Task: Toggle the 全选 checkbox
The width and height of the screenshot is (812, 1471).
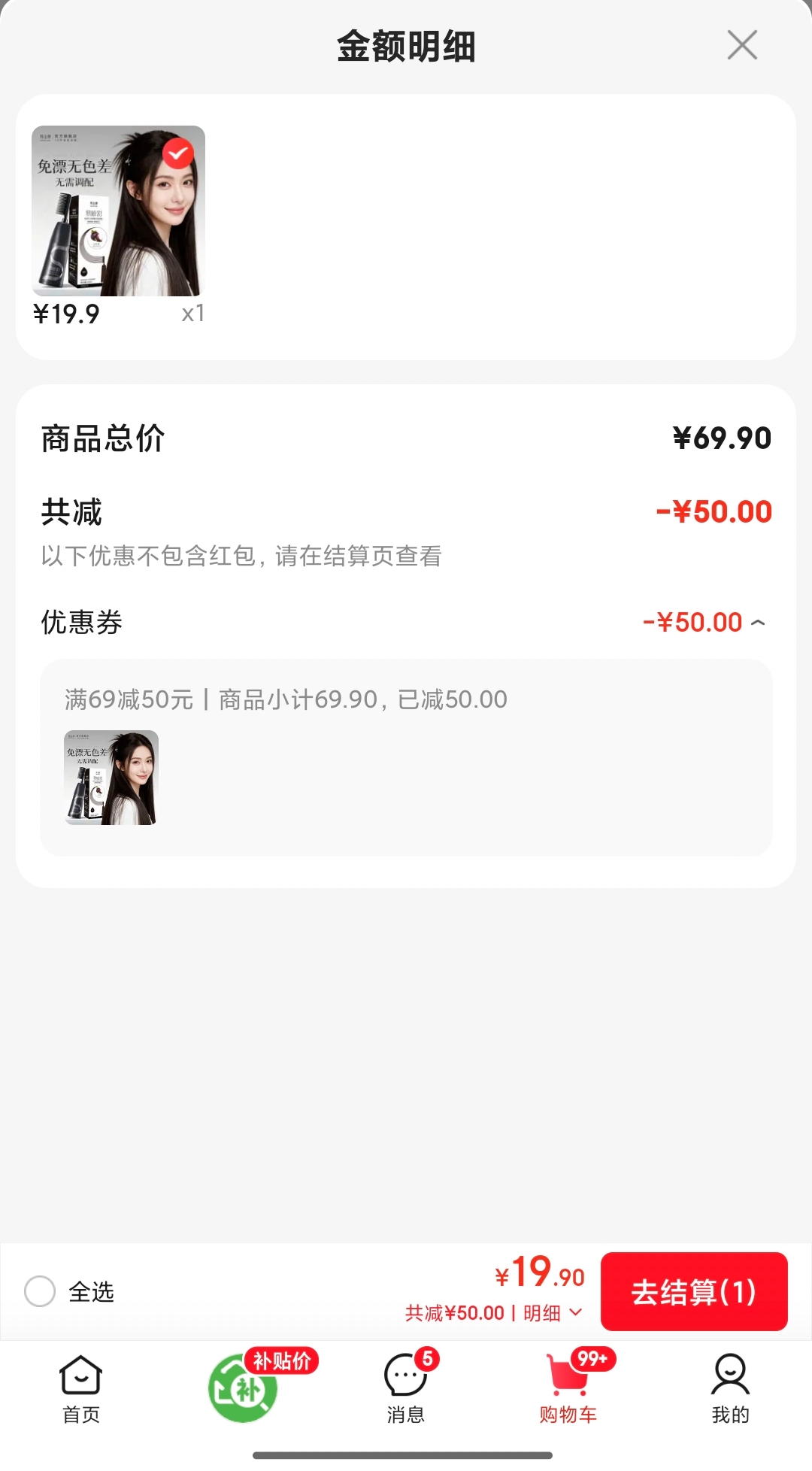Action: pos(40,1291)
